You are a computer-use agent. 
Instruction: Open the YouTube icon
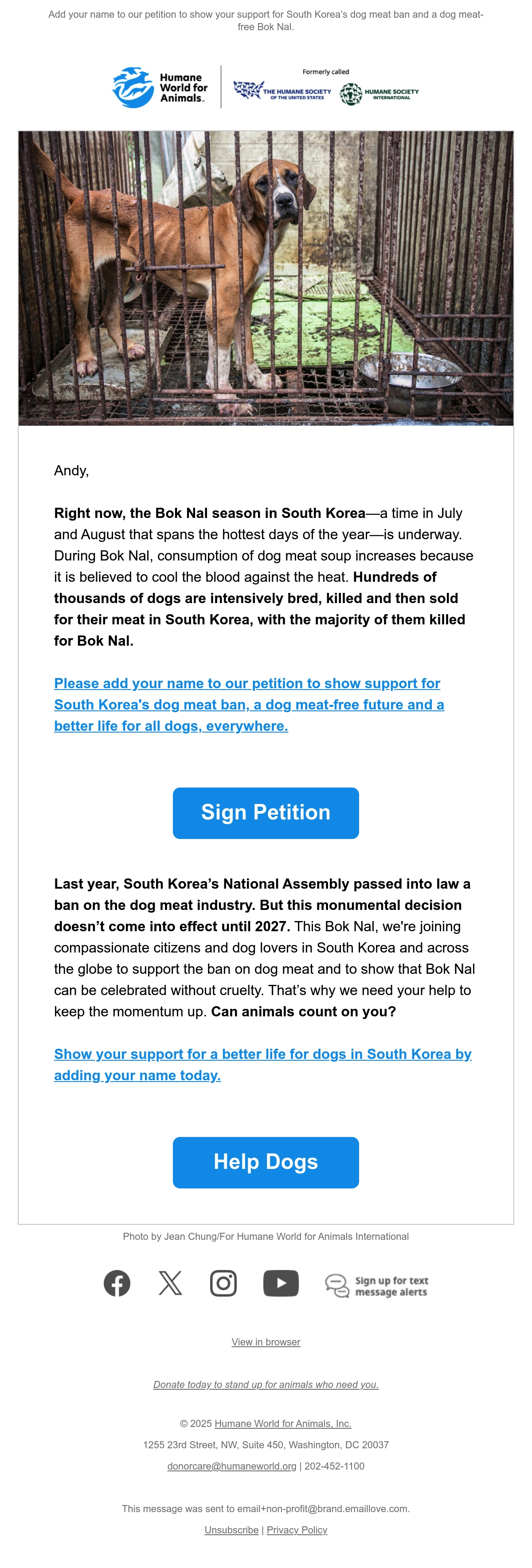[x=281, y=1283]
